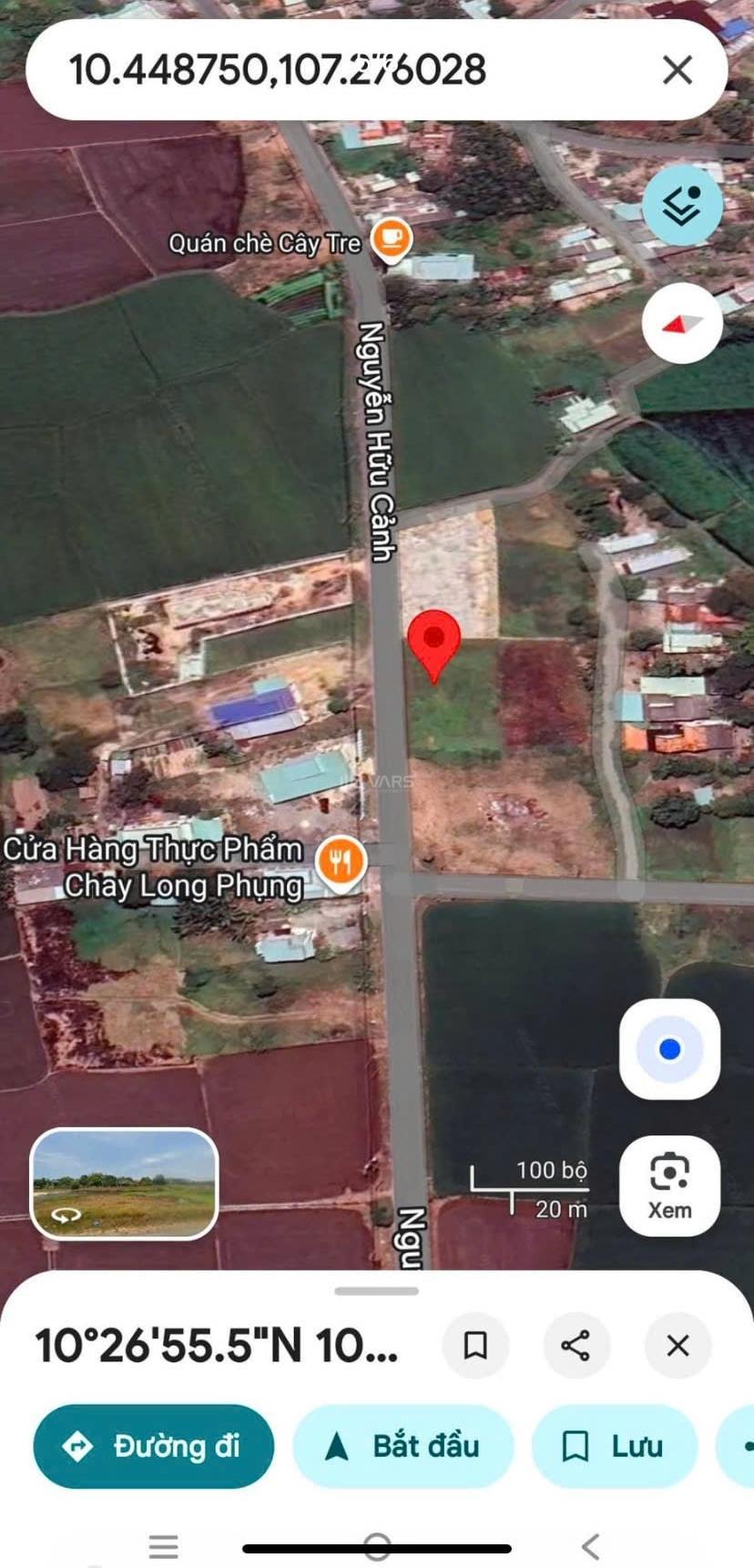Share the dropped pin location
Viewport: 754px width, 1568px height.
tap(576, 1345)
